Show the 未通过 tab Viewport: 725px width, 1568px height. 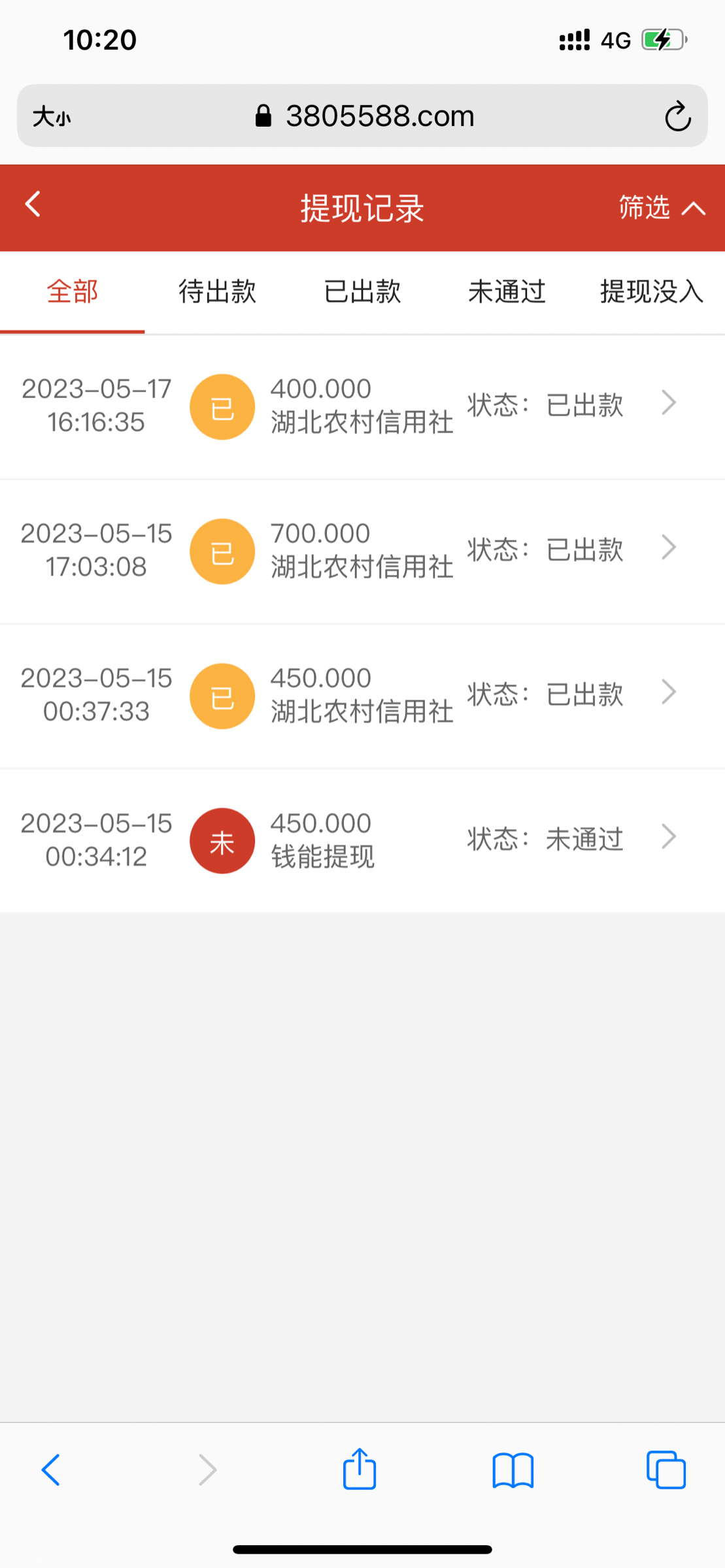(x=507, y=291)
